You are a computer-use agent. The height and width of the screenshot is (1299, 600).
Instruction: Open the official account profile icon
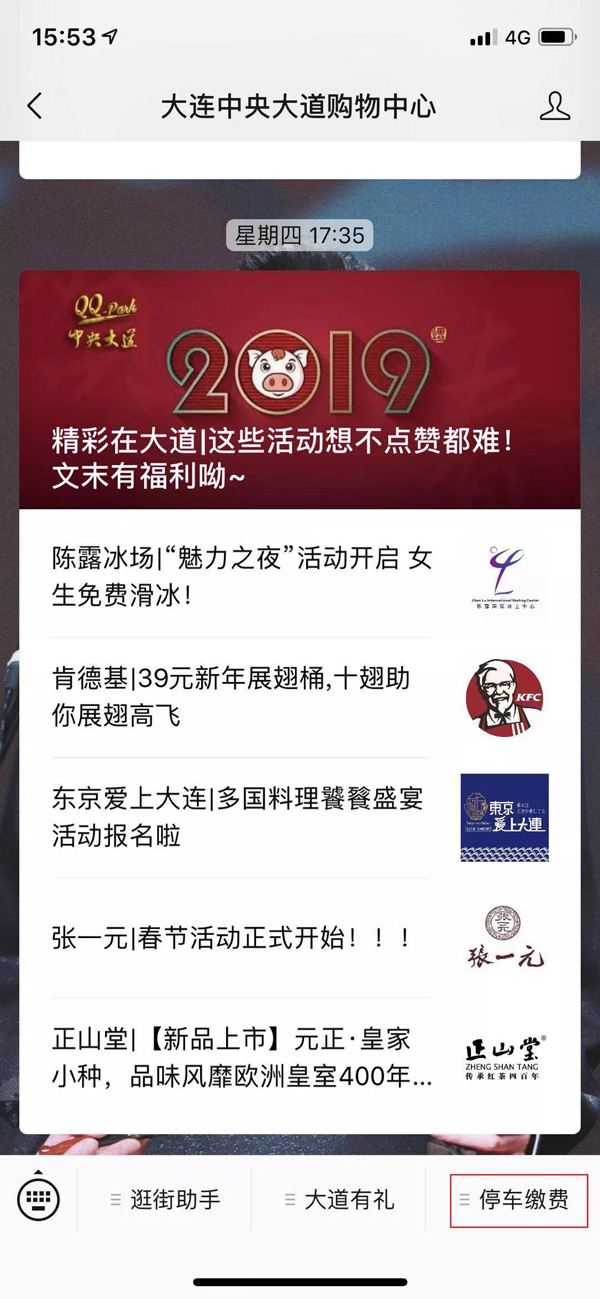555,106
